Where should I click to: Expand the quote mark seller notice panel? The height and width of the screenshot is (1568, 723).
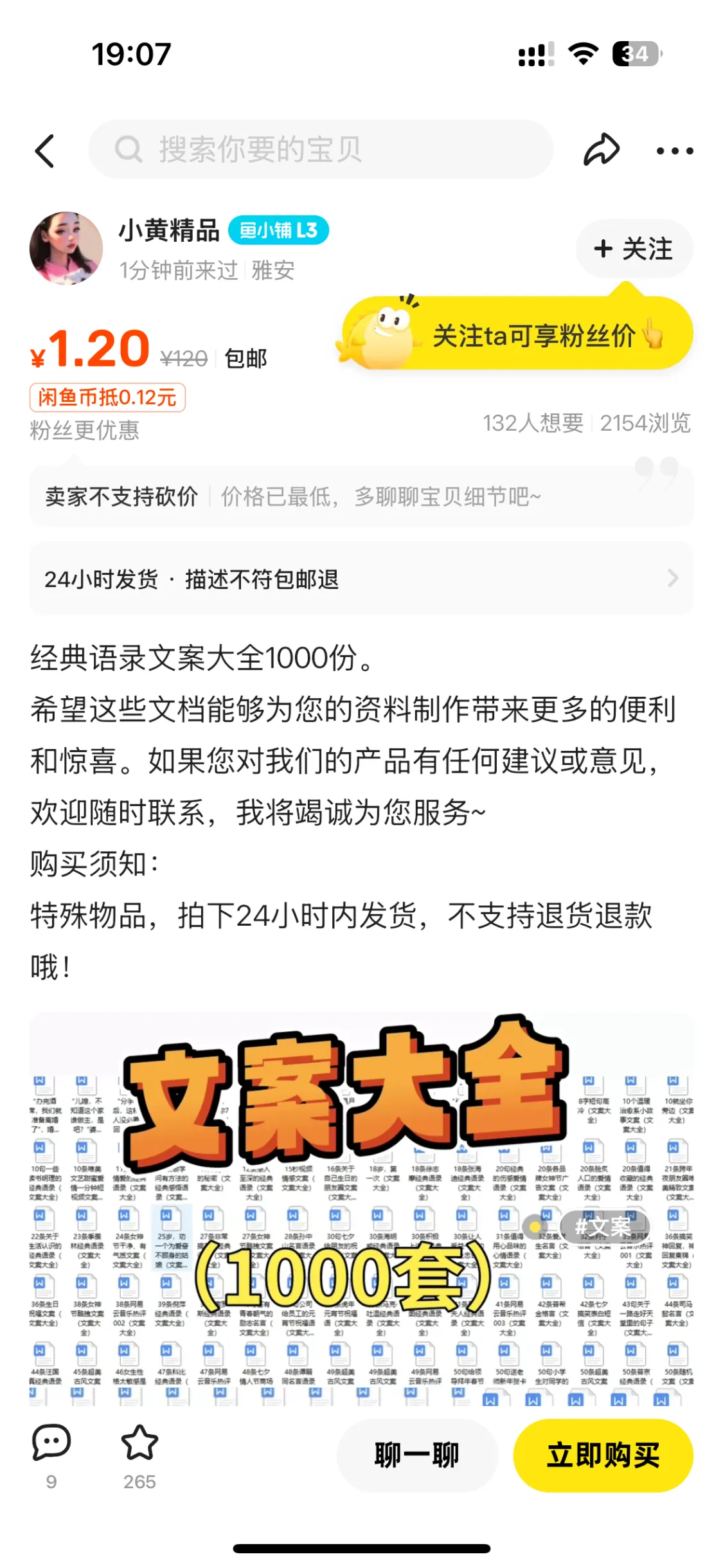coord(361,496)
